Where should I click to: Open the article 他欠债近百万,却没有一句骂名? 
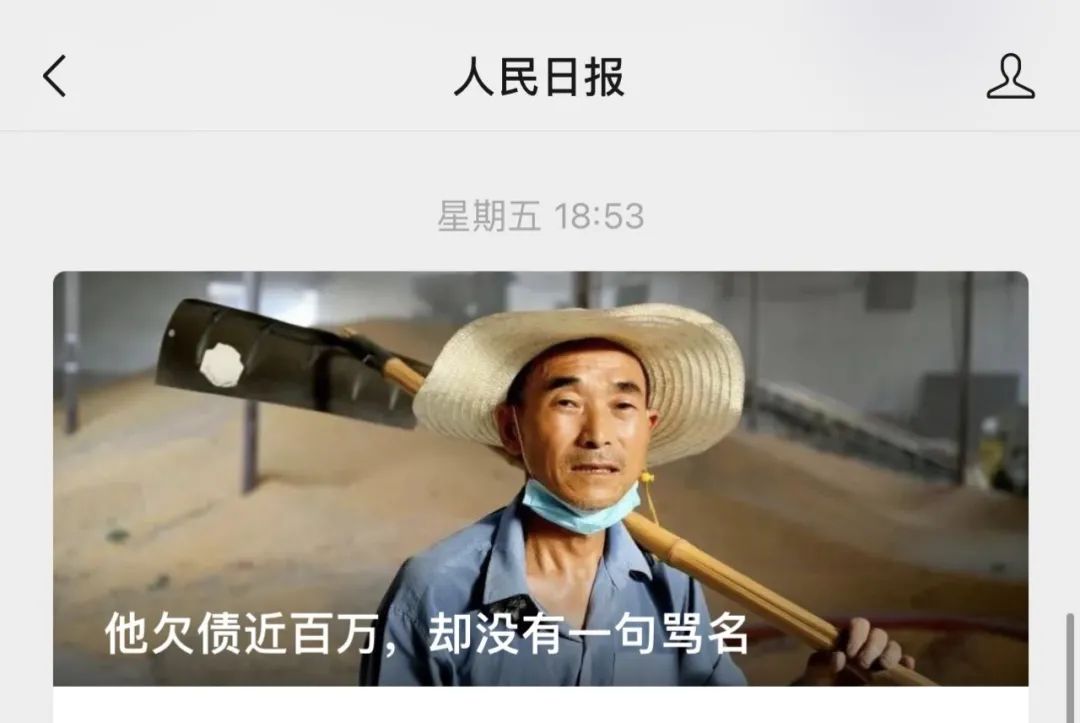tap(540, 480)
